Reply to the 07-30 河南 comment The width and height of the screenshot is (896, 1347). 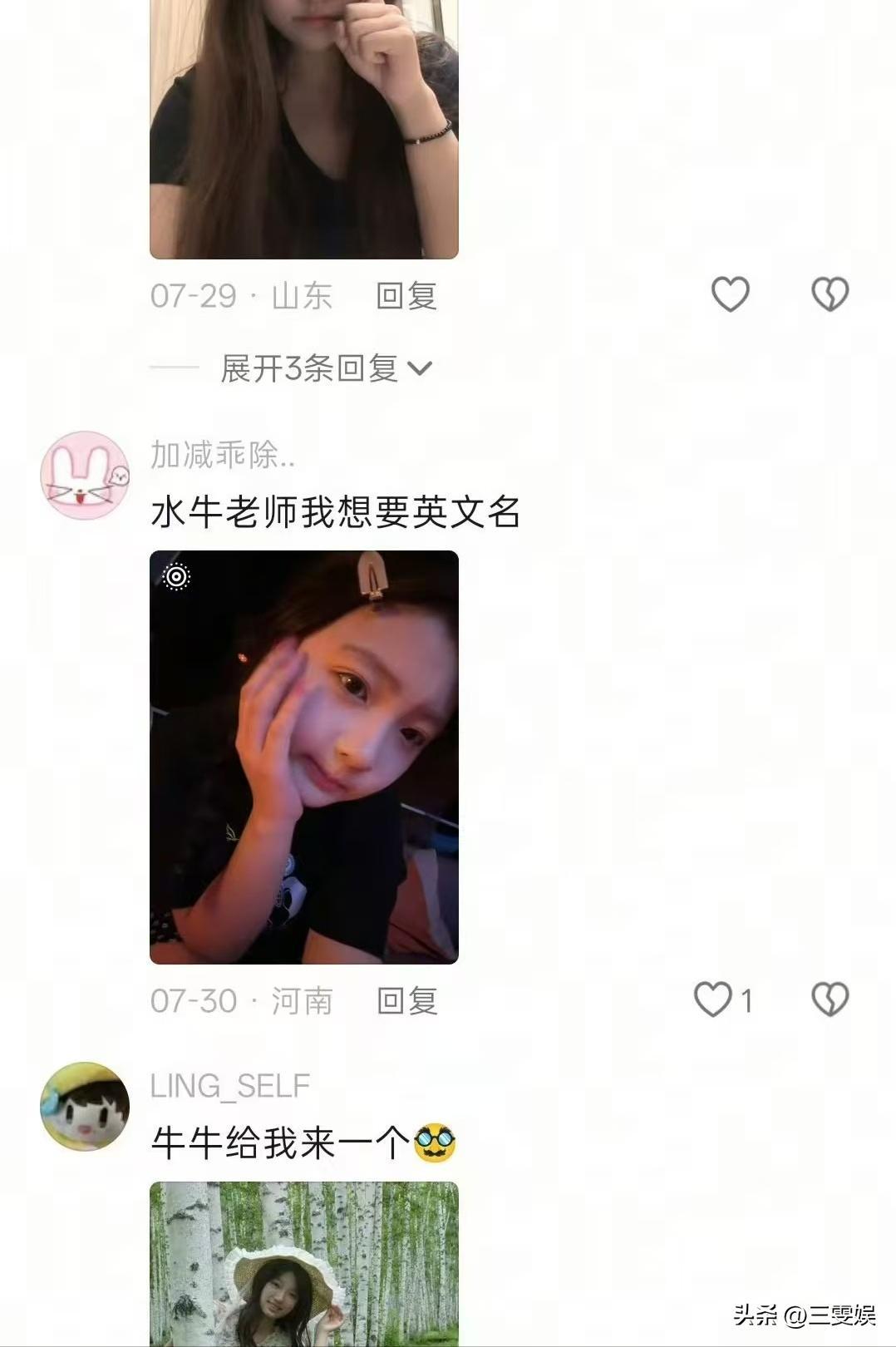coord(407,1001)
